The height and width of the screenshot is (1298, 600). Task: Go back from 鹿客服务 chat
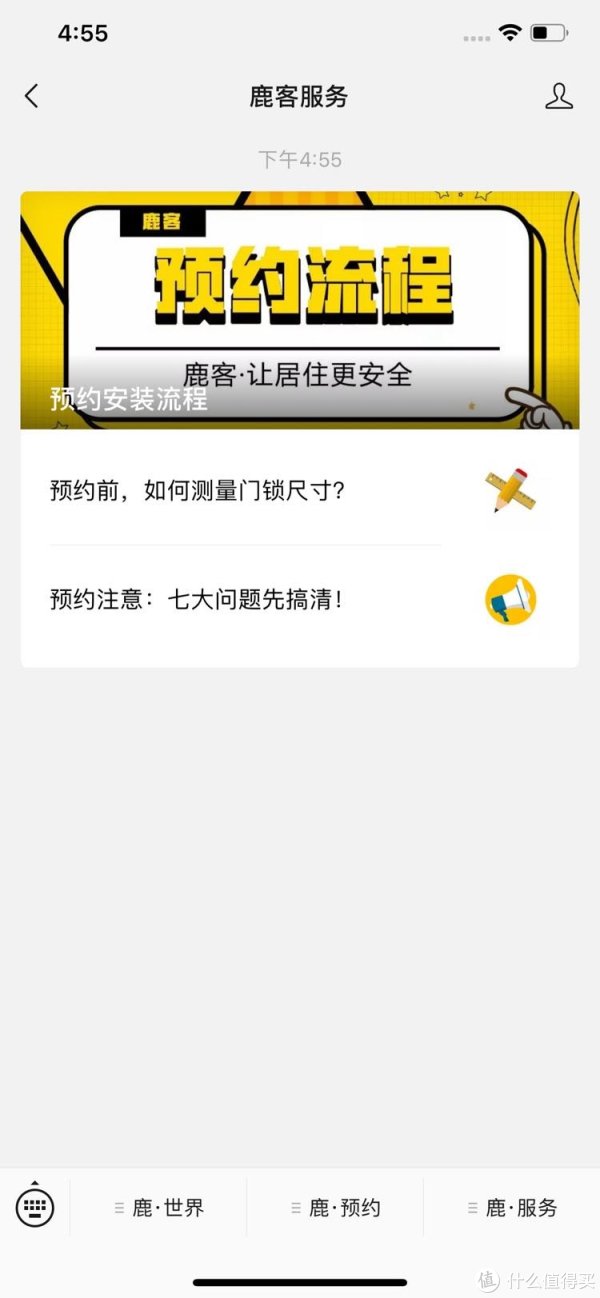tap(32, 96)
